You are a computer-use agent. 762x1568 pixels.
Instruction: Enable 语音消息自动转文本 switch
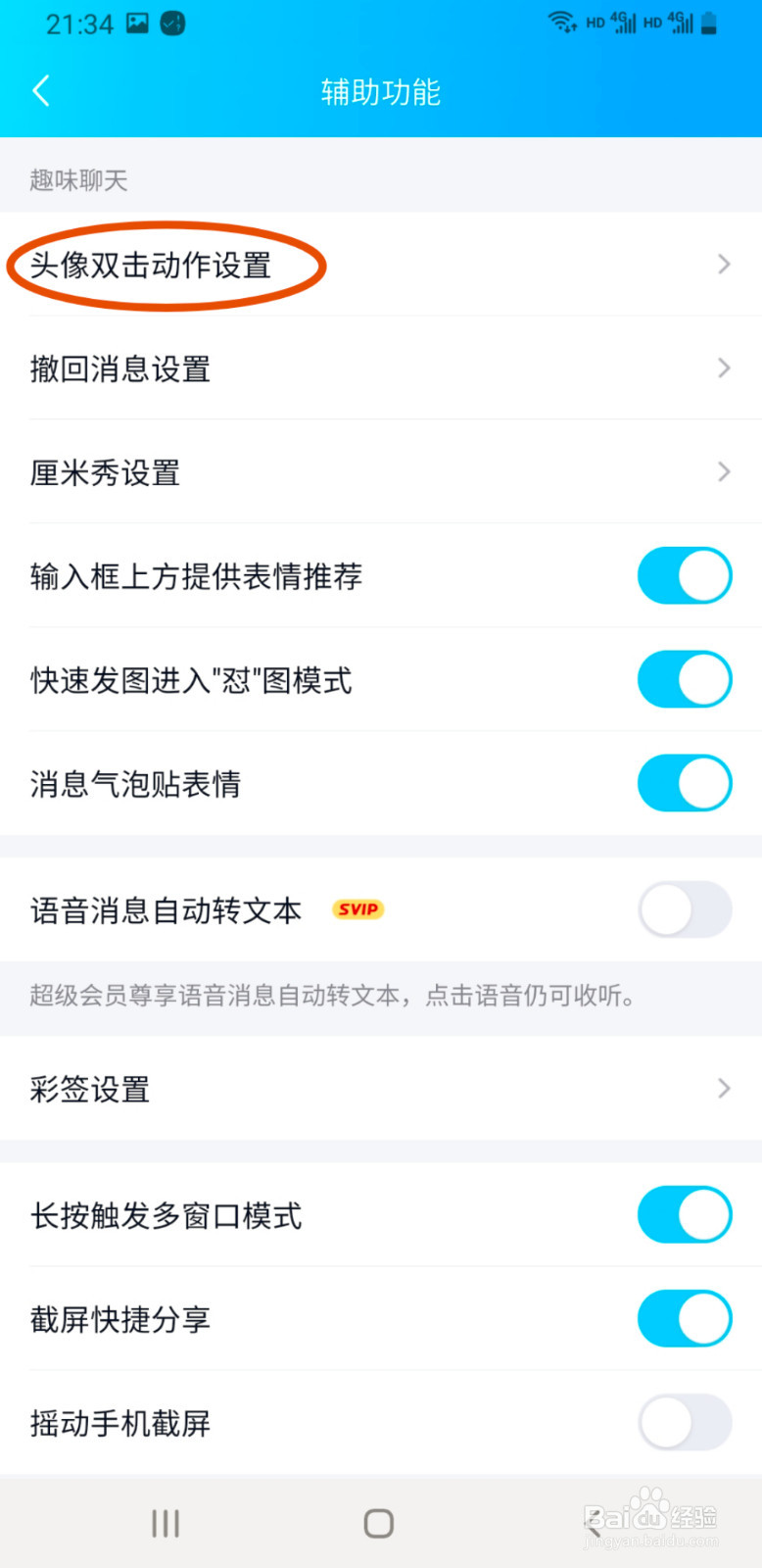click(684, 910)
